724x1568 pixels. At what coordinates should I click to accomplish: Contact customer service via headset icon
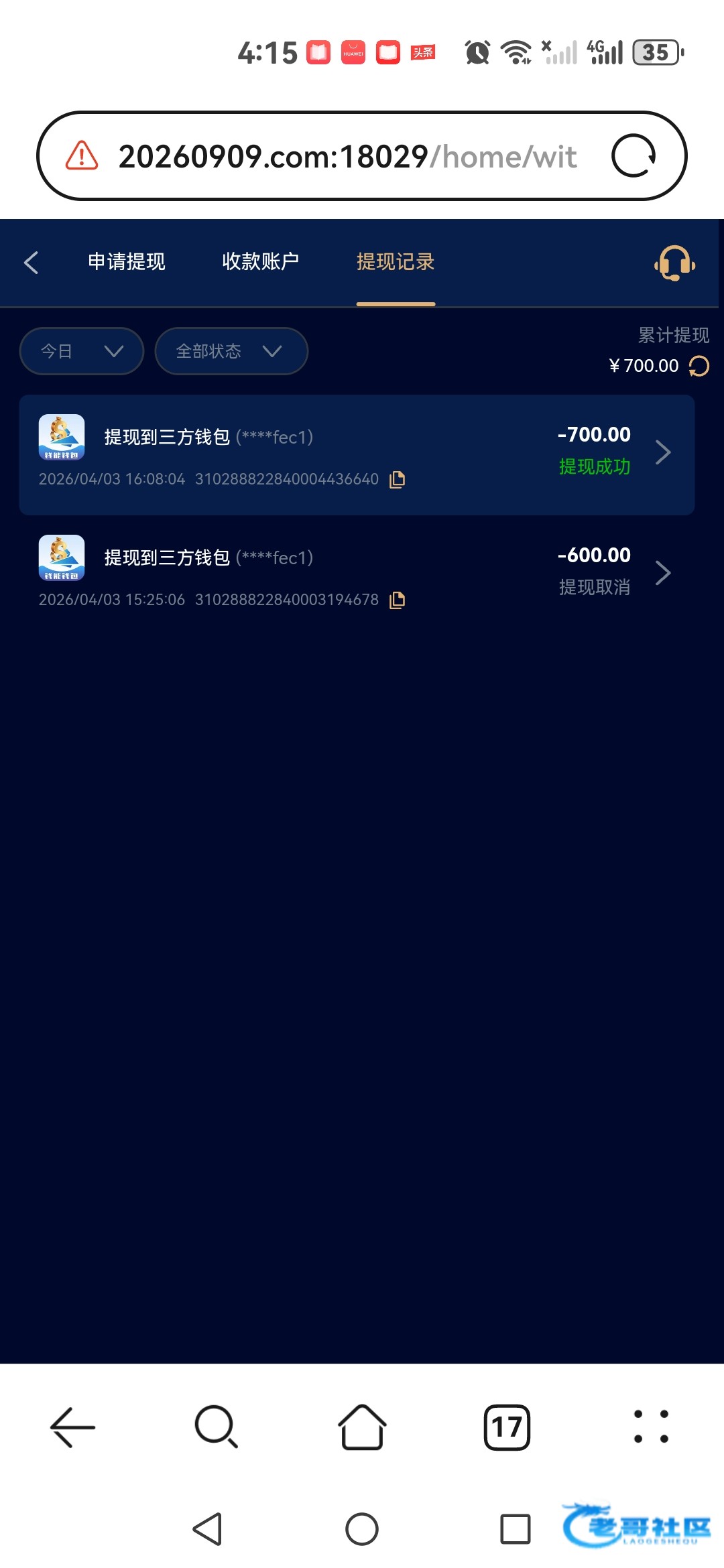tap(674, 263)
